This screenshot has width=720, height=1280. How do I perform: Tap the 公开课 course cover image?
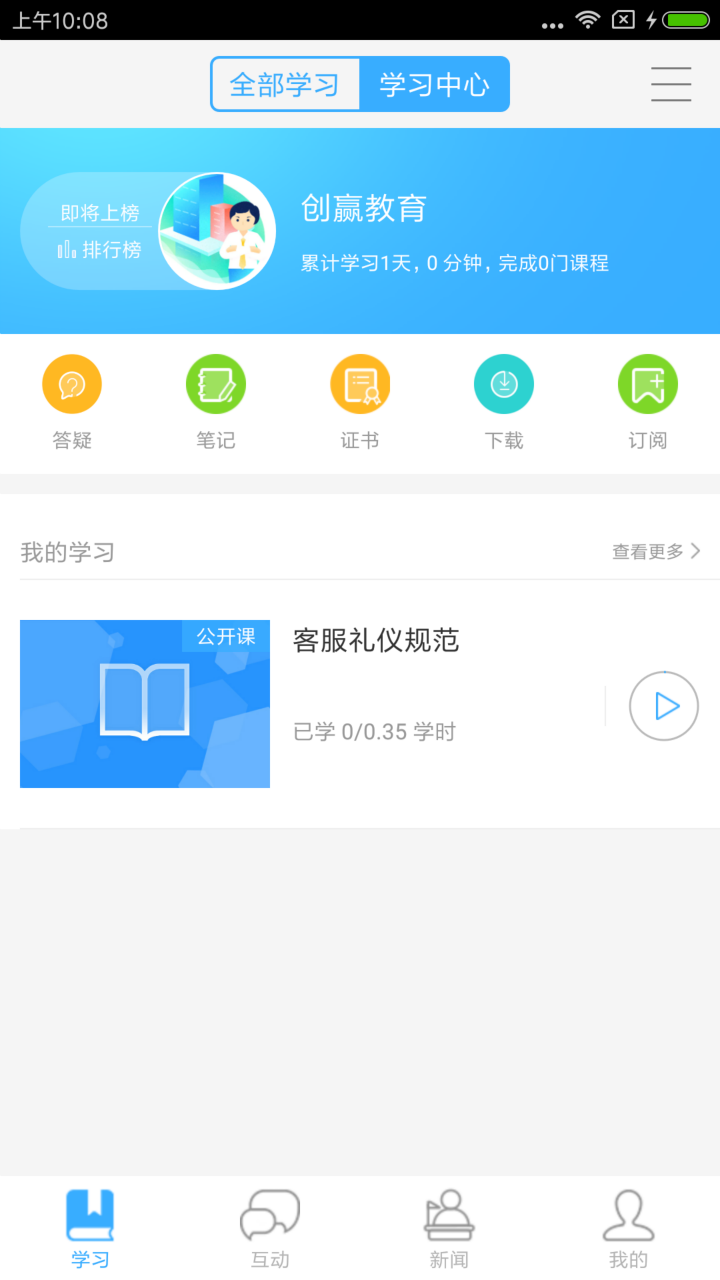pyautogui.click(x=145, y=703)
